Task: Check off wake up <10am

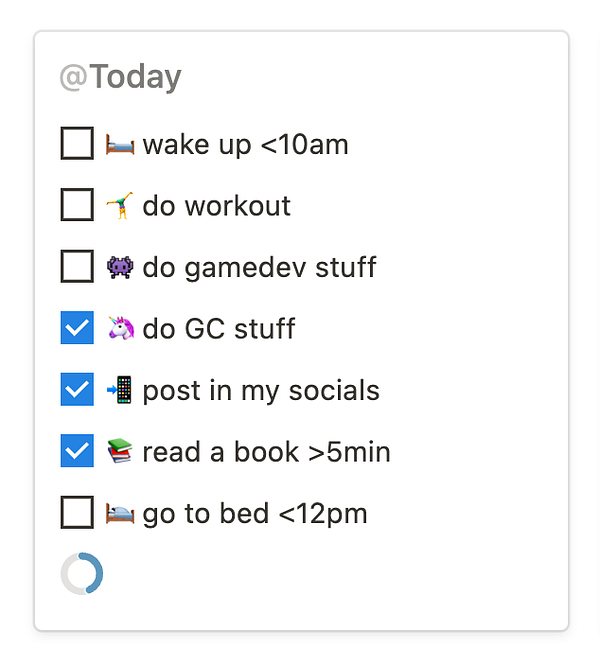Action: click(77, 144)
